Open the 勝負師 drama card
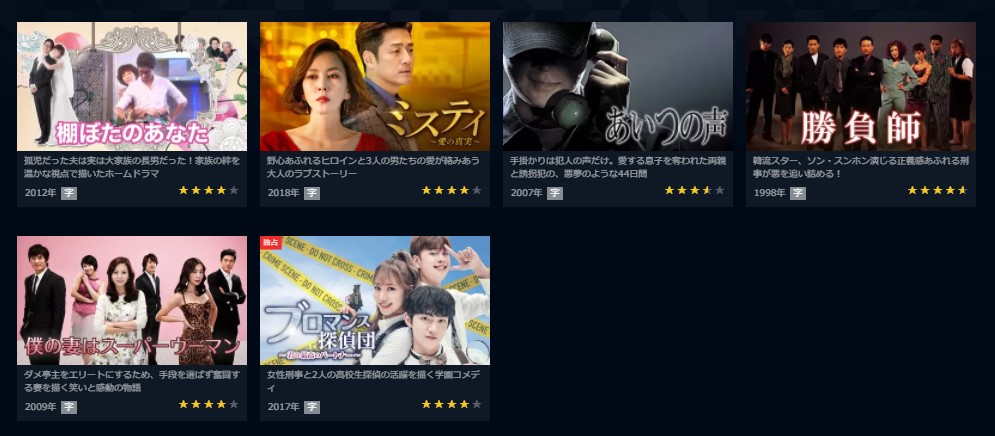995x436 pixels. 861,87
